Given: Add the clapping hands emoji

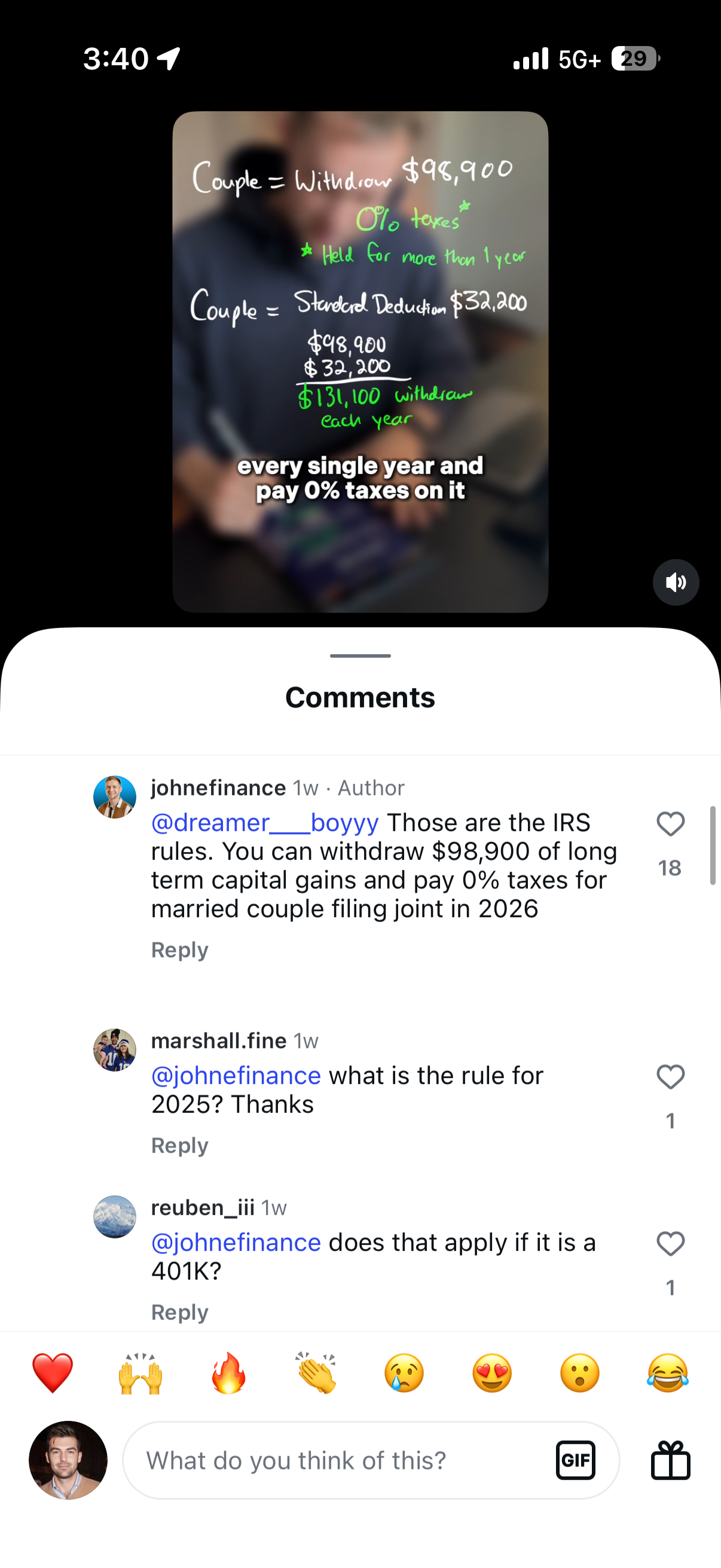Looking at the screenshot, I should point(316,1373).
